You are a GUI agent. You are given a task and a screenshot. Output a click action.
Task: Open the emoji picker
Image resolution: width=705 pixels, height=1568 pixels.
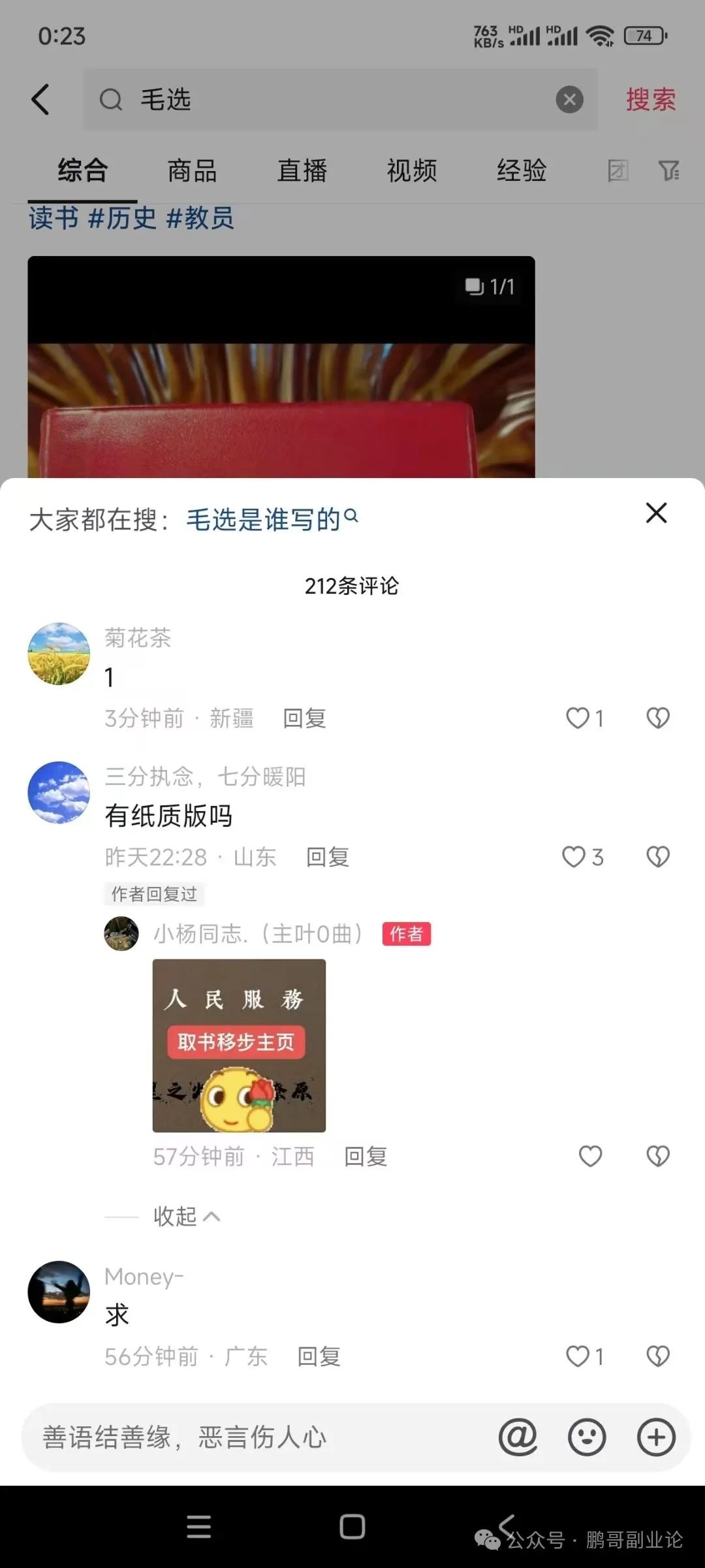pyautogui.click(x=587, y=1437)
